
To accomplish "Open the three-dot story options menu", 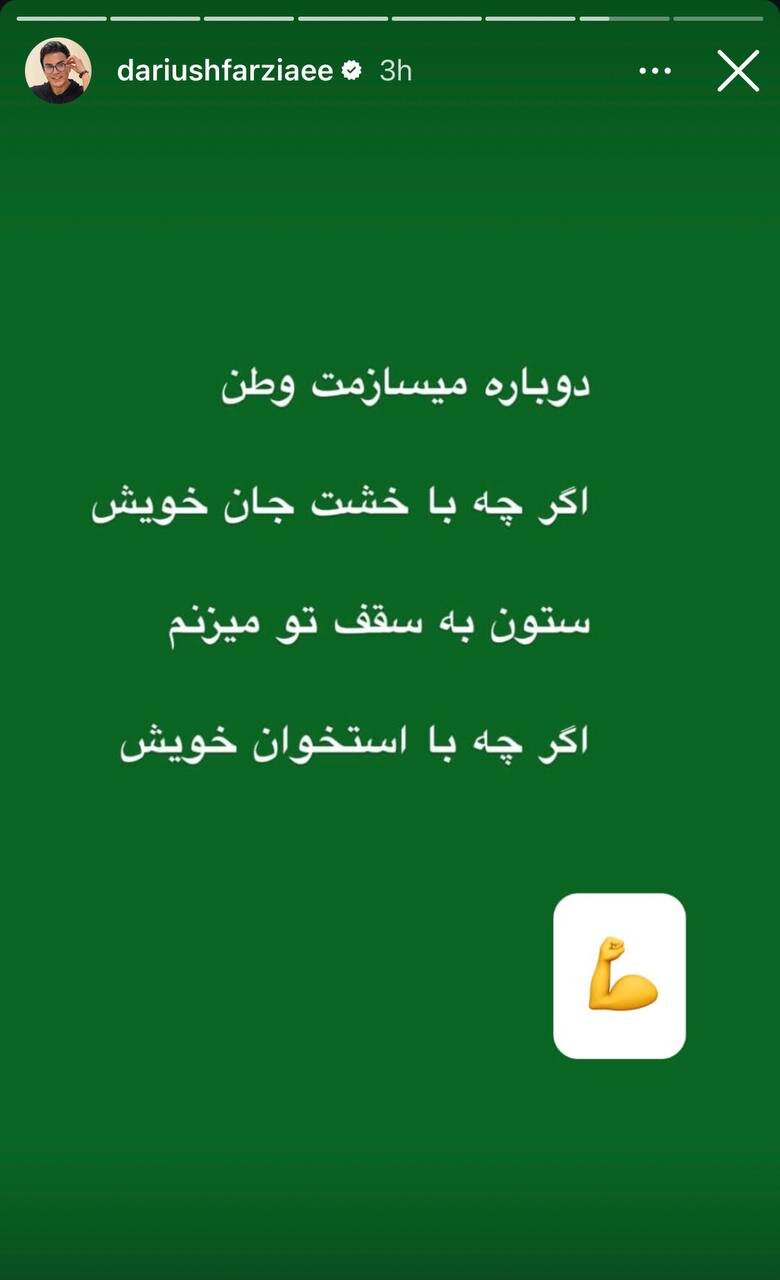I will pyautogui.click(x=656, y=71).
